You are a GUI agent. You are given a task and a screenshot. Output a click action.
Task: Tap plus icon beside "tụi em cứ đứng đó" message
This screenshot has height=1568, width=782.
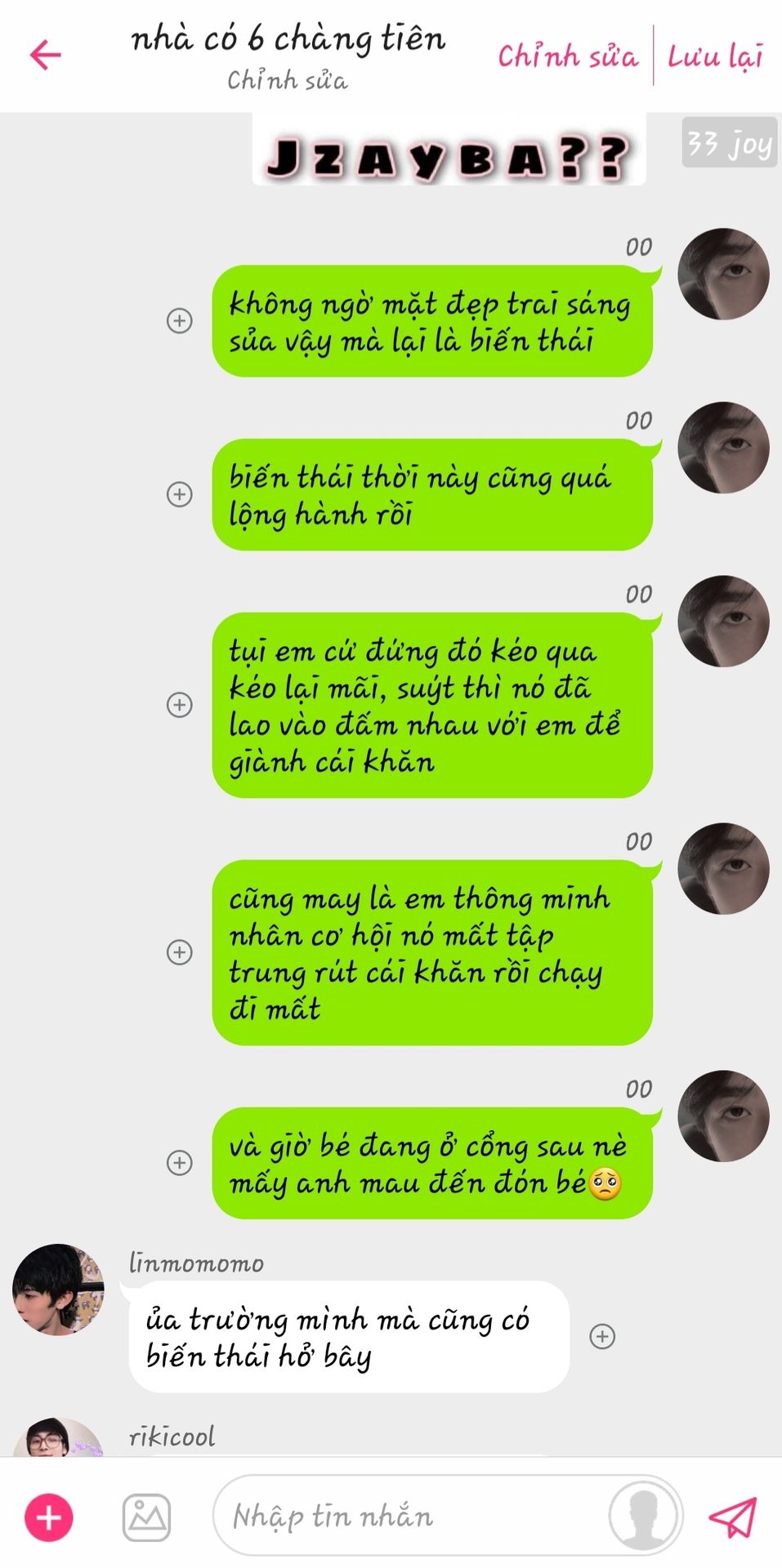coord(180,705)
